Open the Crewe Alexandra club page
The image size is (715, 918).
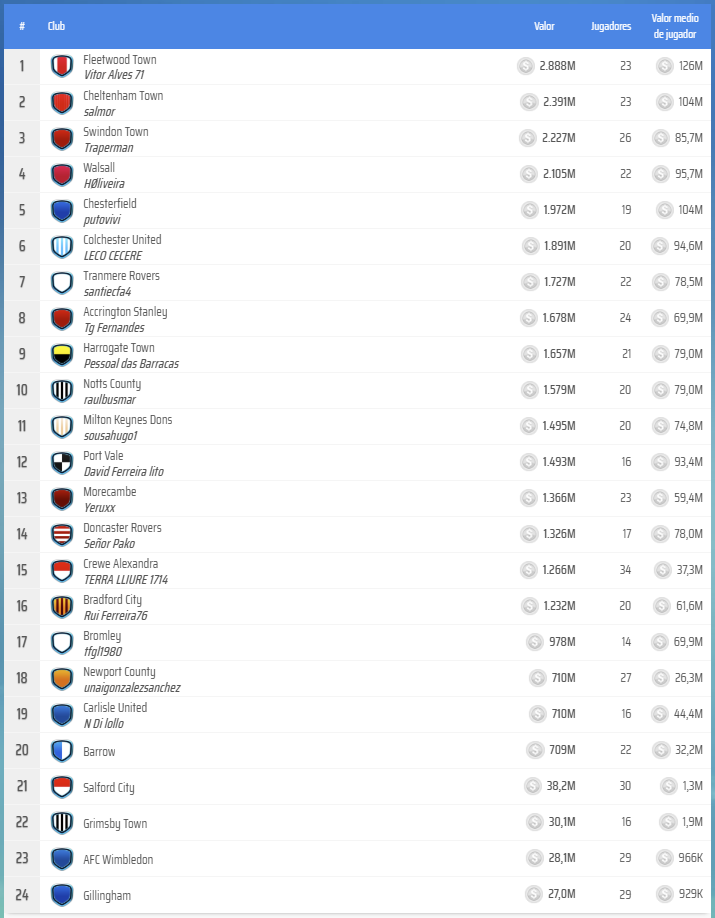pos(120,564)
